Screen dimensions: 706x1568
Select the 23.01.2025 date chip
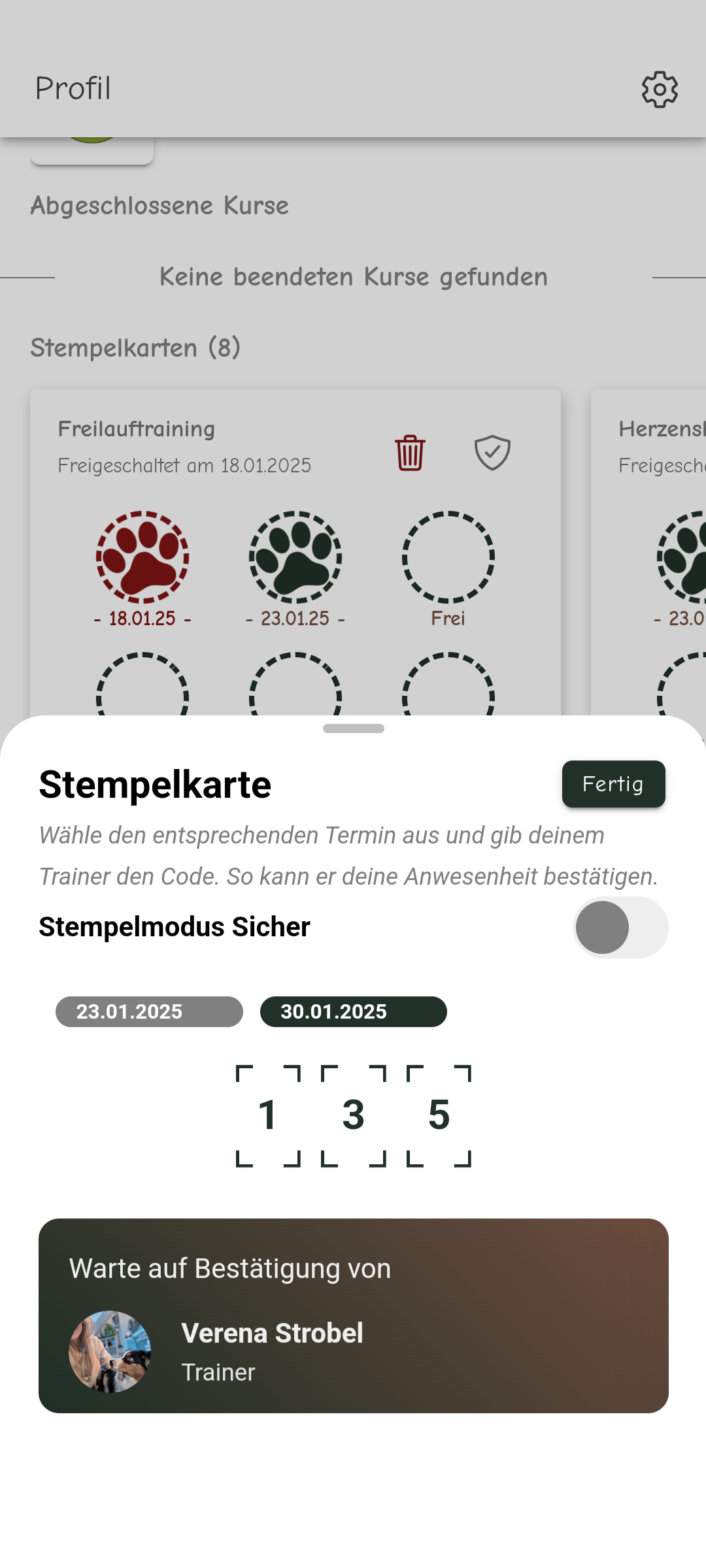pyautogui.click(x=148, y=1011)
